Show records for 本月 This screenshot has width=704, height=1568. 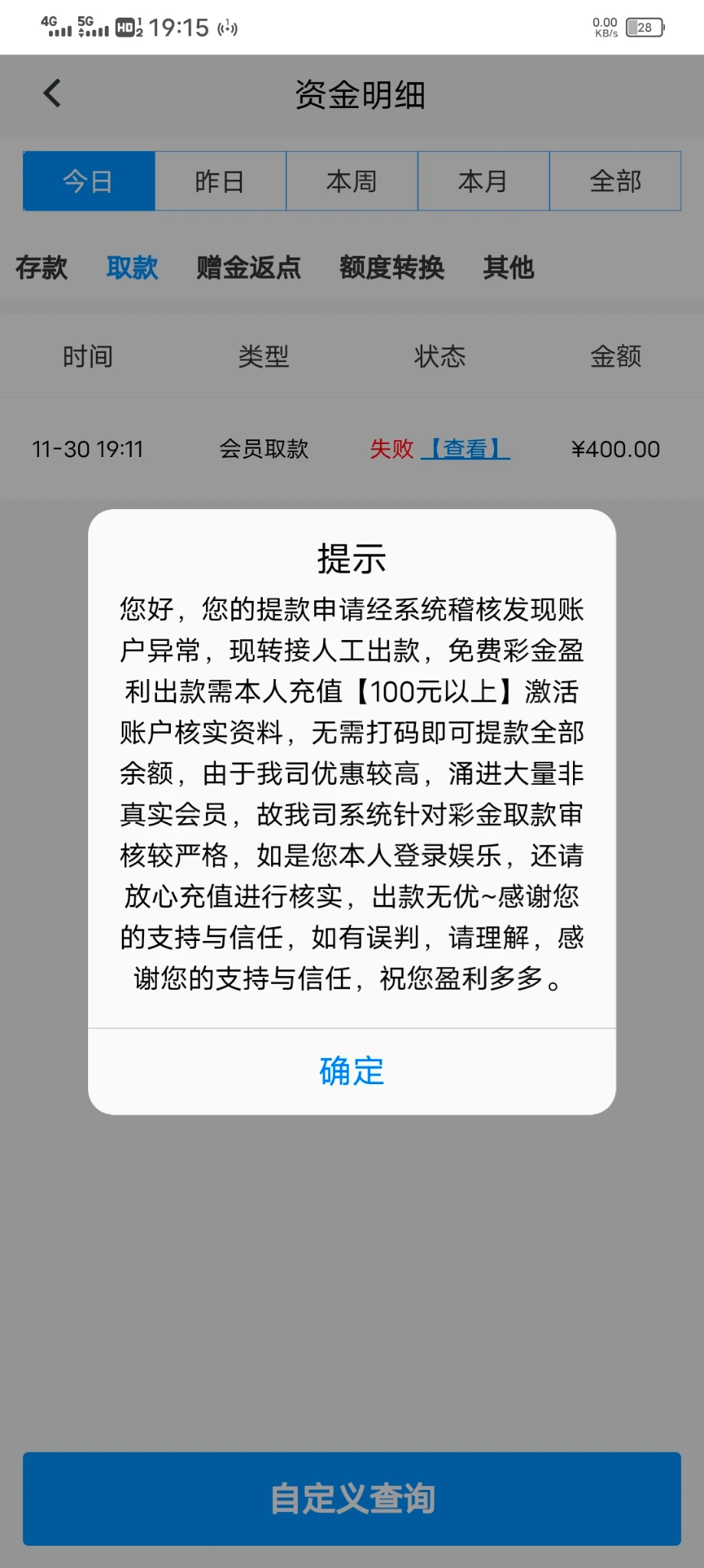click(483, 181)
